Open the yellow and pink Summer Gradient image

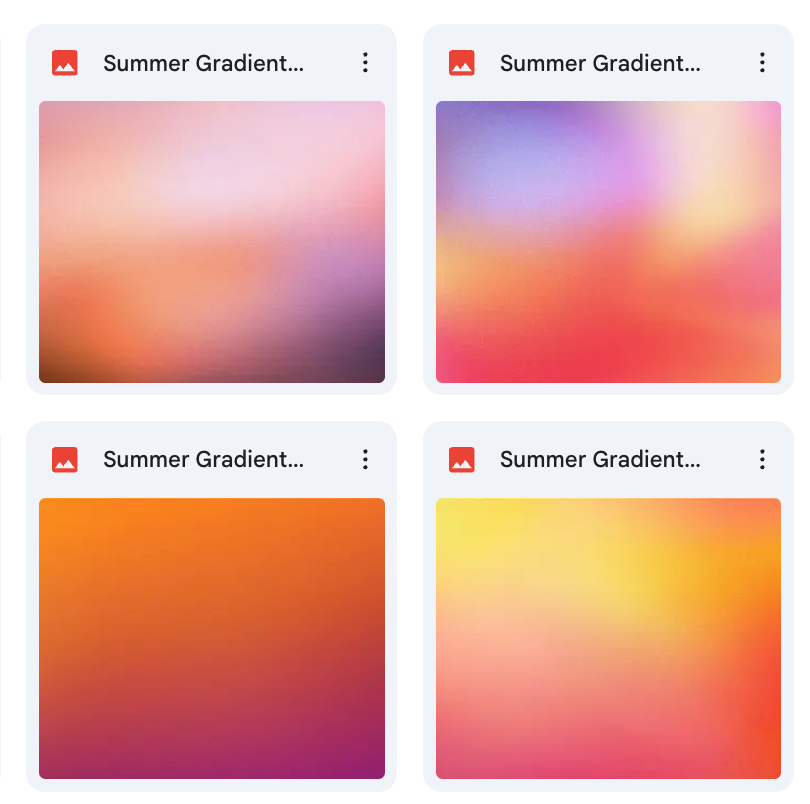pos(608,638)
